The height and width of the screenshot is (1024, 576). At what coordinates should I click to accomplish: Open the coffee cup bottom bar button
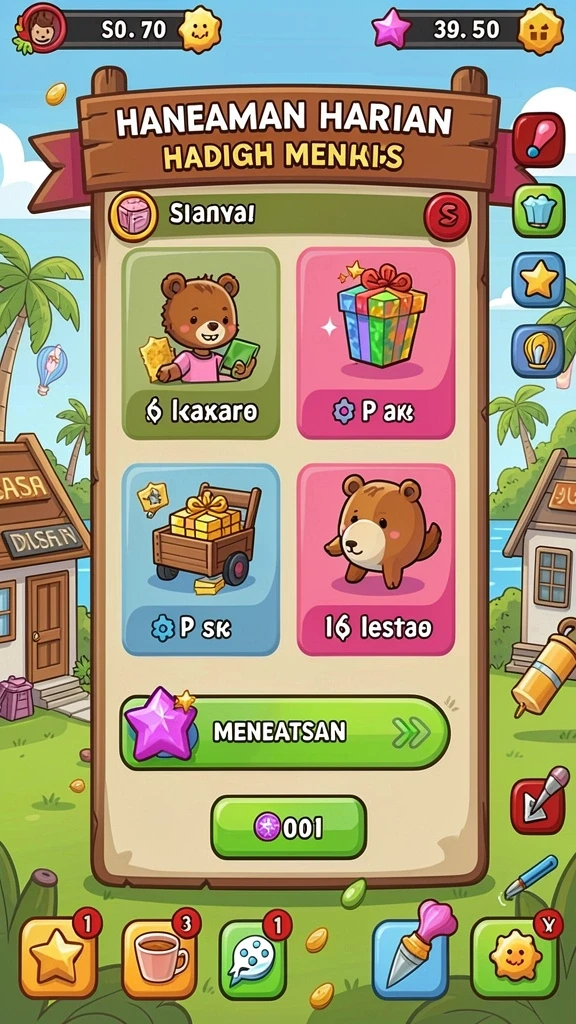click(160, 959)
